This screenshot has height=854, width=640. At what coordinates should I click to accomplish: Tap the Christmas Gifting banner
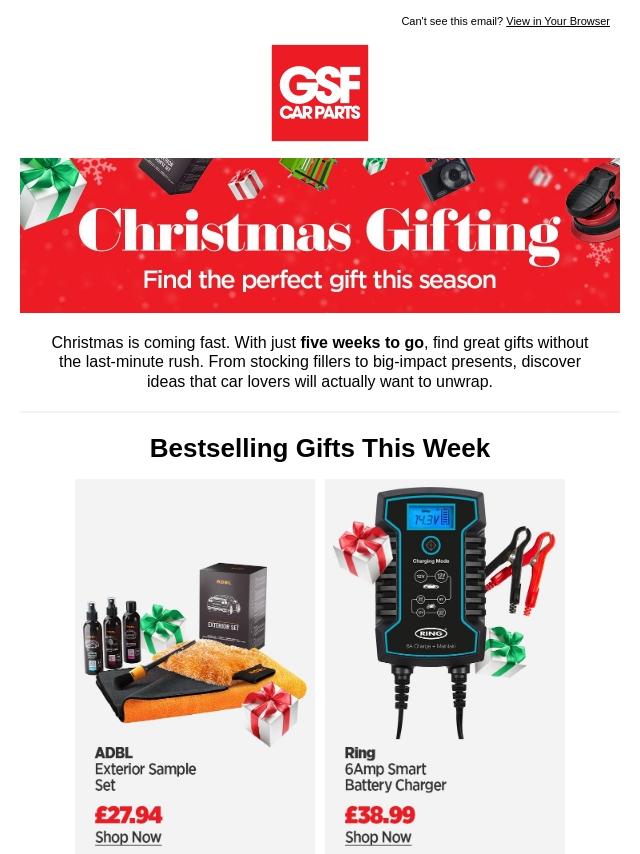pos(320,235)
